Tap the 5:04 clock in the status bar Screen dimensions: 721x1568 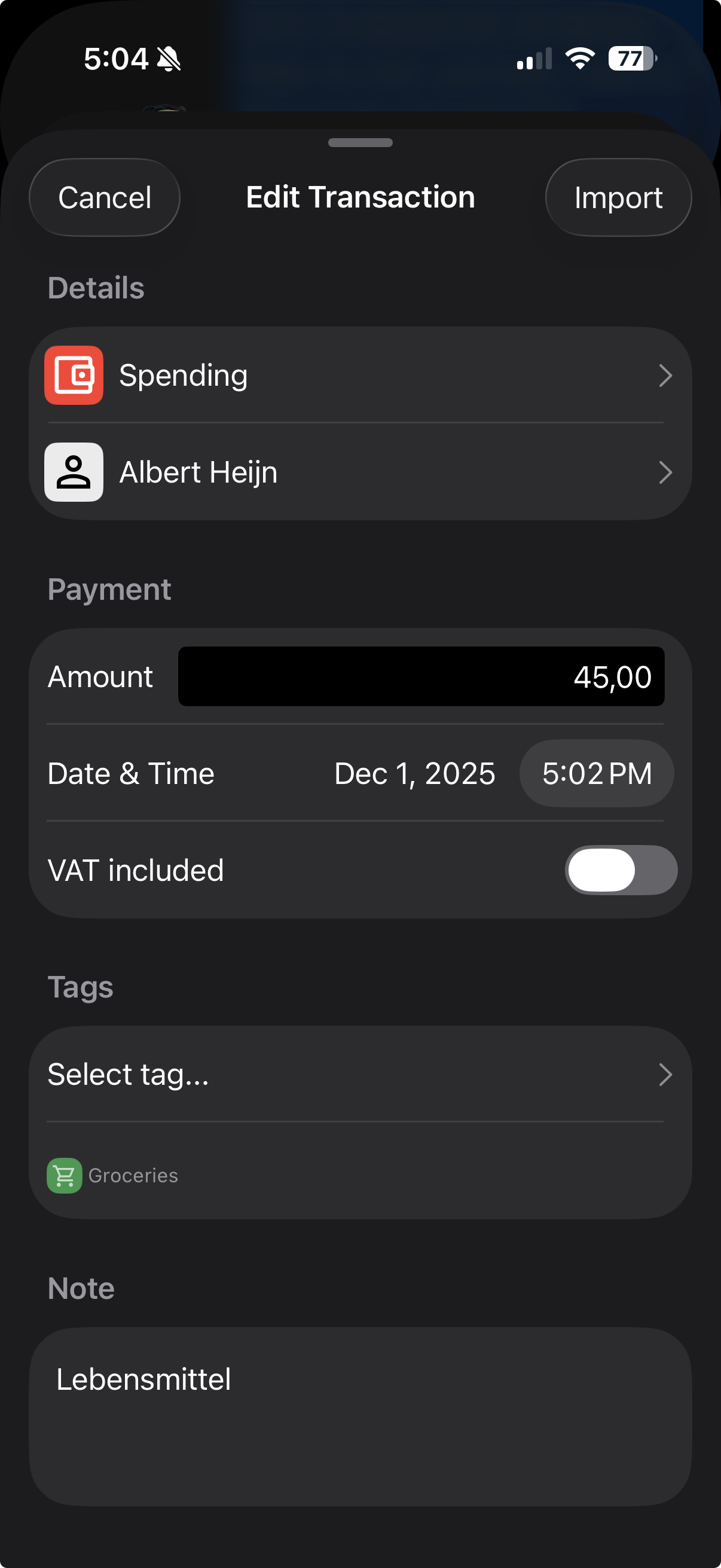pos(117,59)
